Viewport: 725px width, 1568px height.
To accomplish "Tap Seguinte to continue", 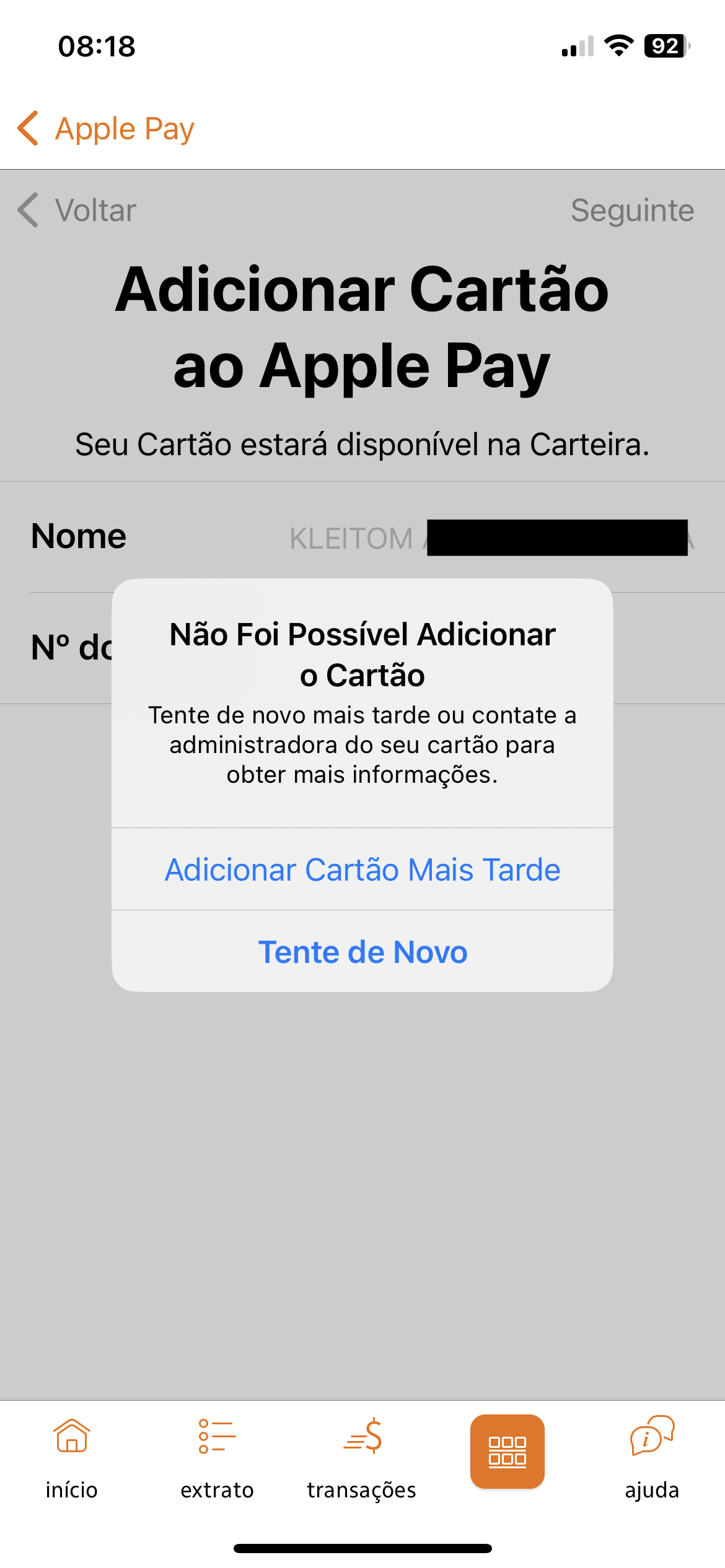I will click(x=632, y=211).
